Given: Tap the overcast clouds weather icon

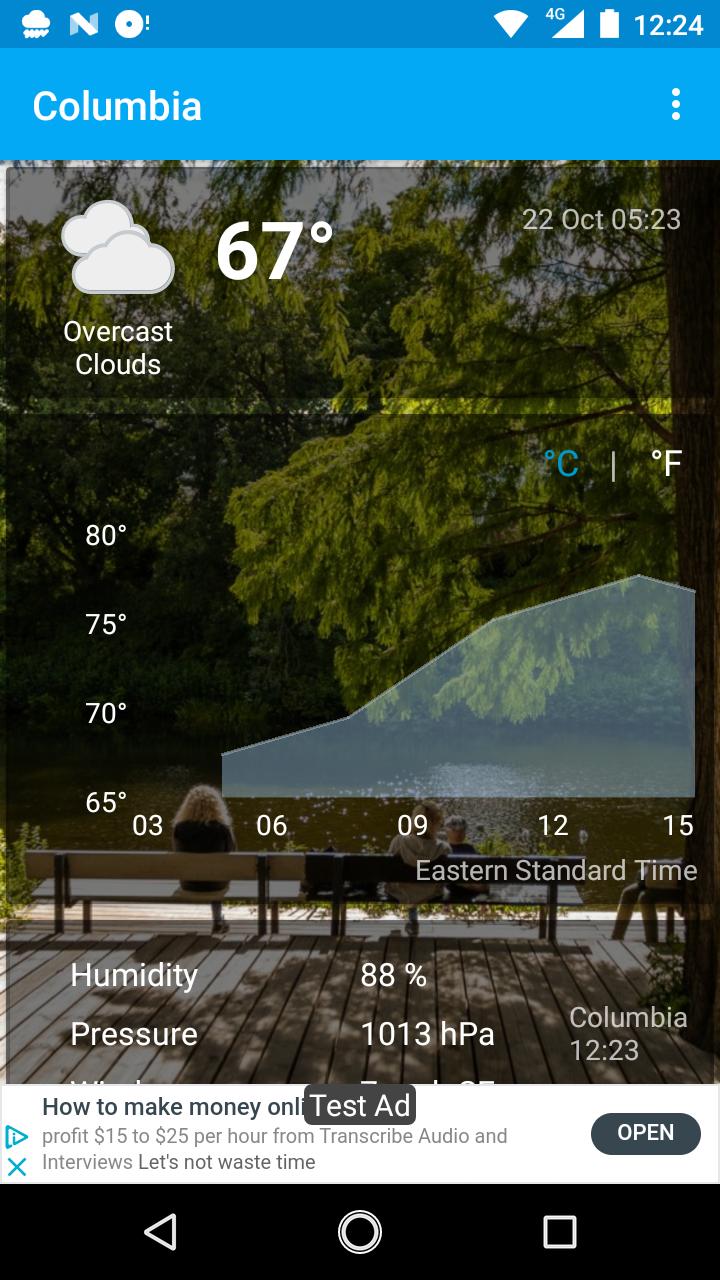Looking at the screenshot, I should (x=117, y=250).
